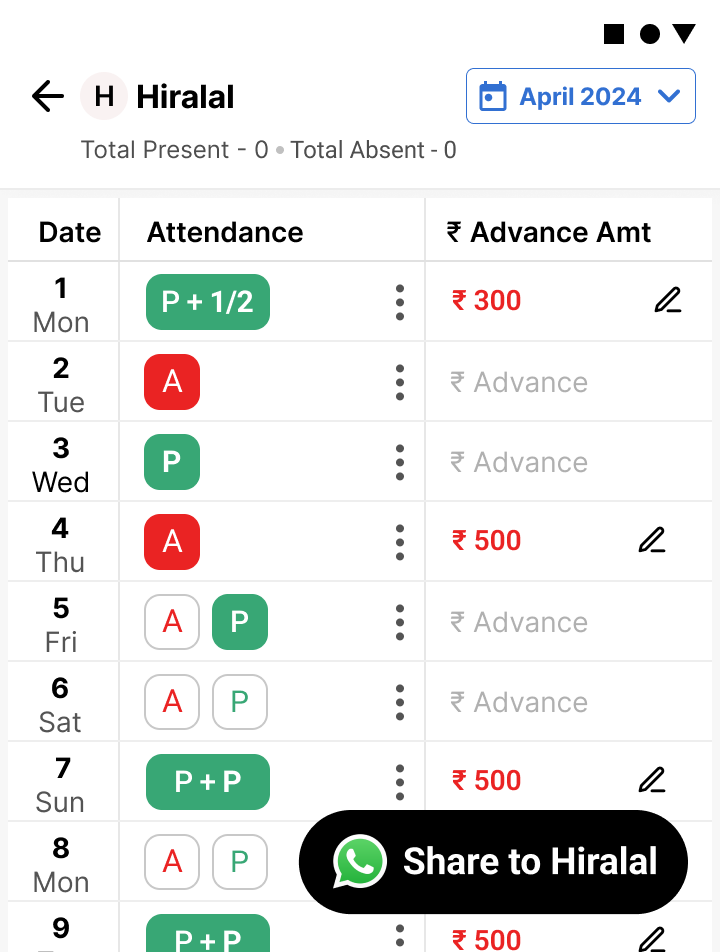Mark Present for Friday 5
This screenshot has height=952, width=720.
tap(240, 622)
